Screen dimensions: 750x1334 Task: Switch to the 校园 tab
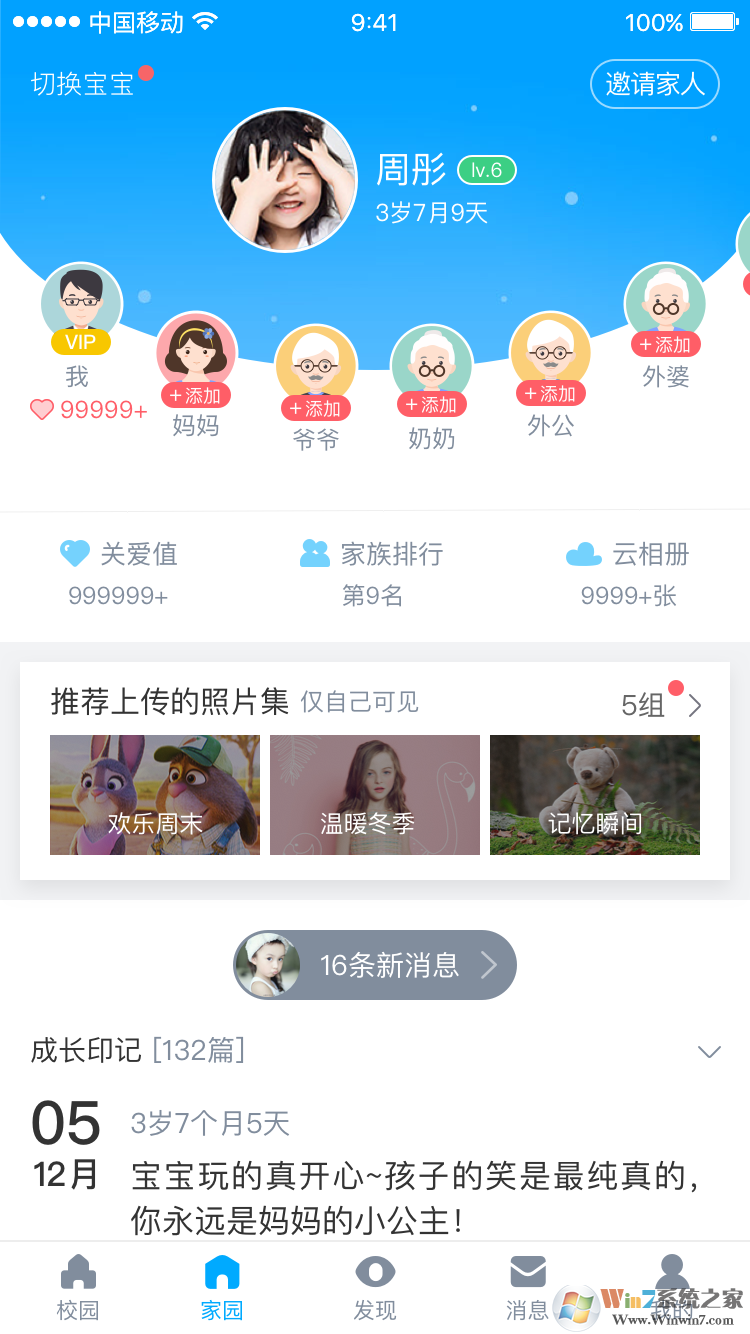78,1288
